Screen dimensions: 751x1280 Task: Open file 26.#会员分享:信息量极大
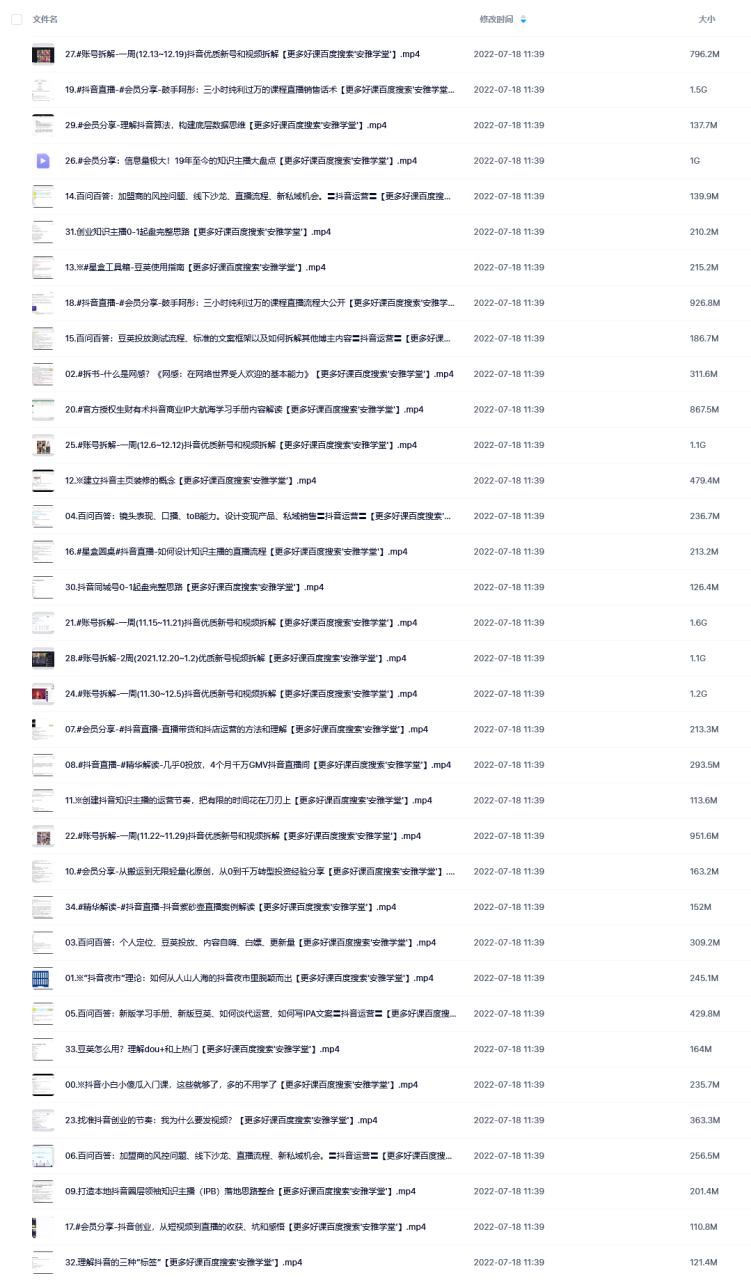click(241, 161)
